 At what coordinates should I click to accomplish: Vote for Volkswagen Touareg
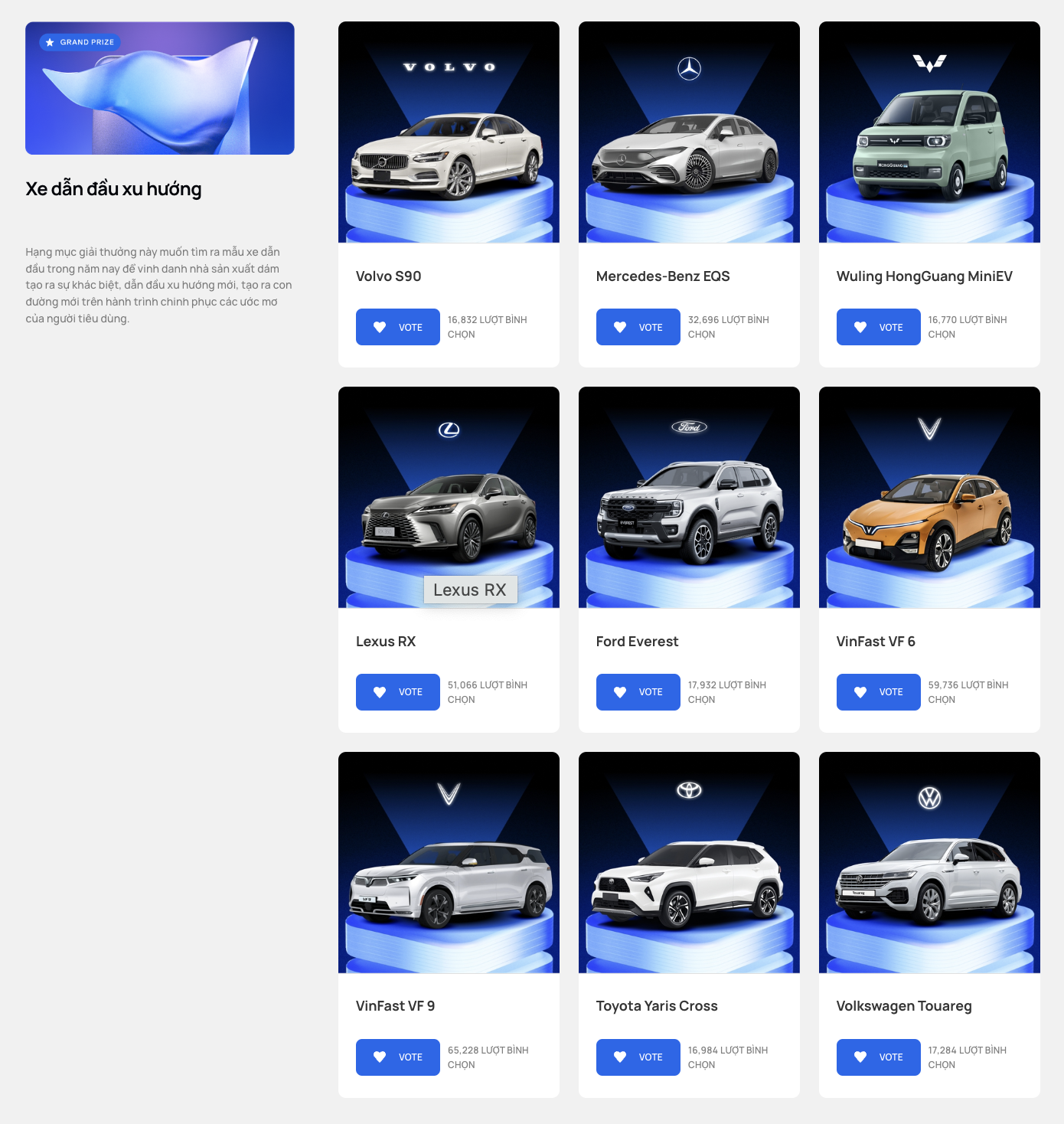tap(878, 1057)
